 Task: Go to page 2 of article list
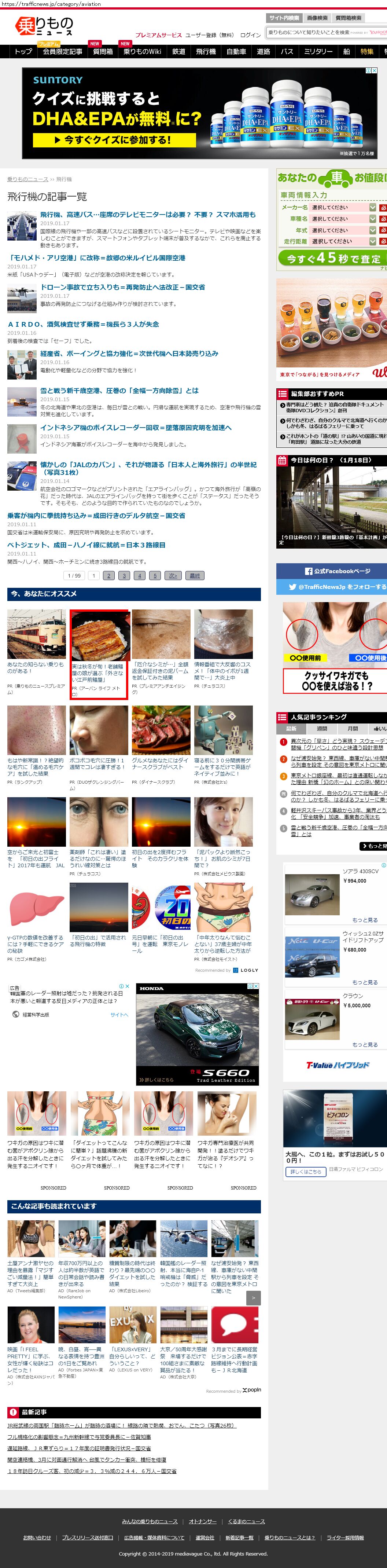pos(109,575)
